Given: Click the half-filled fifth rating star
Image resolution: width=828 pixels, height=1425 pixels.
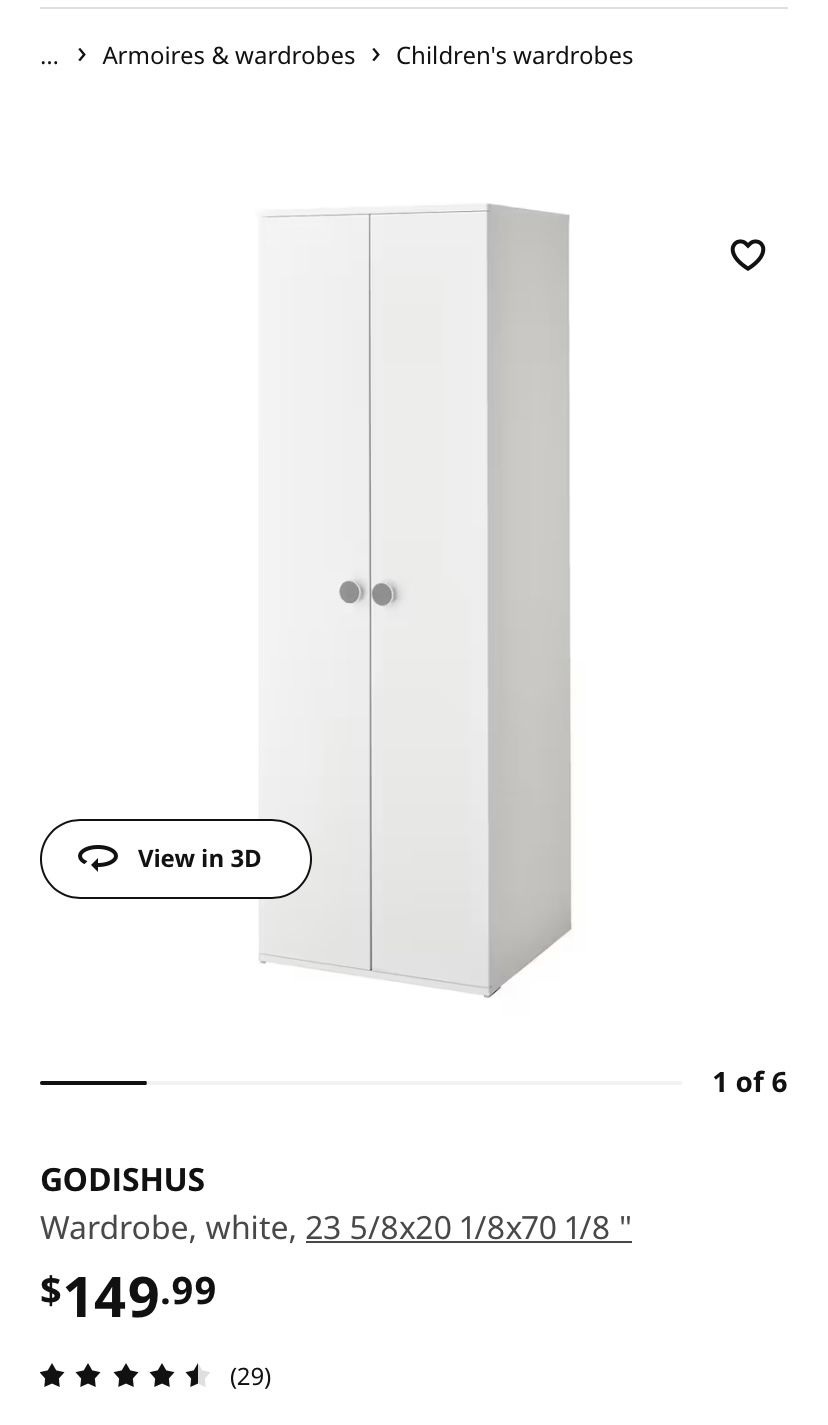Looking at the screenshot, I should [x=197, y=1376].
